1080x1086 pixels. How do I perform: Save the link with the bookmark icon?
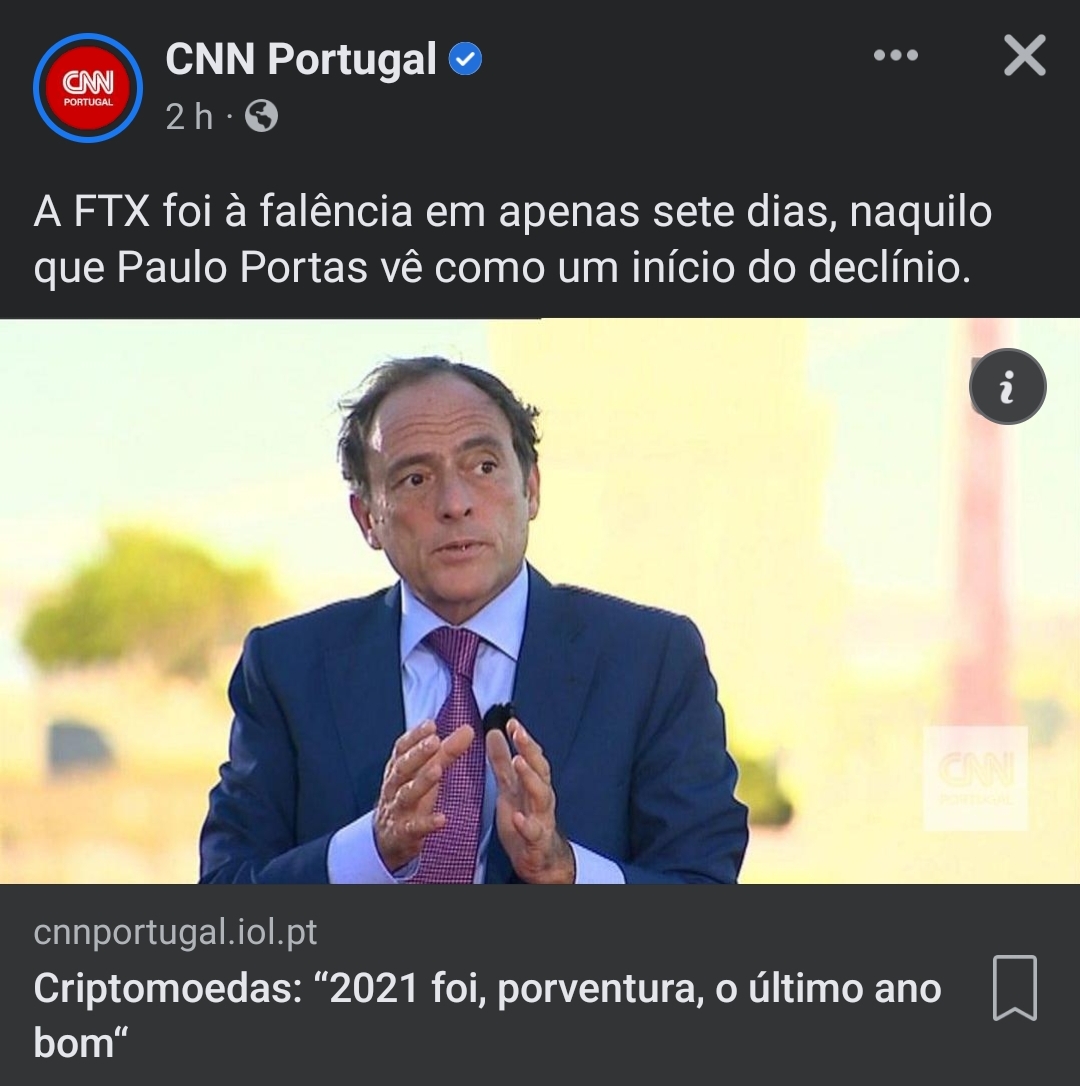pyautogui.click(x=1014, y=988)
